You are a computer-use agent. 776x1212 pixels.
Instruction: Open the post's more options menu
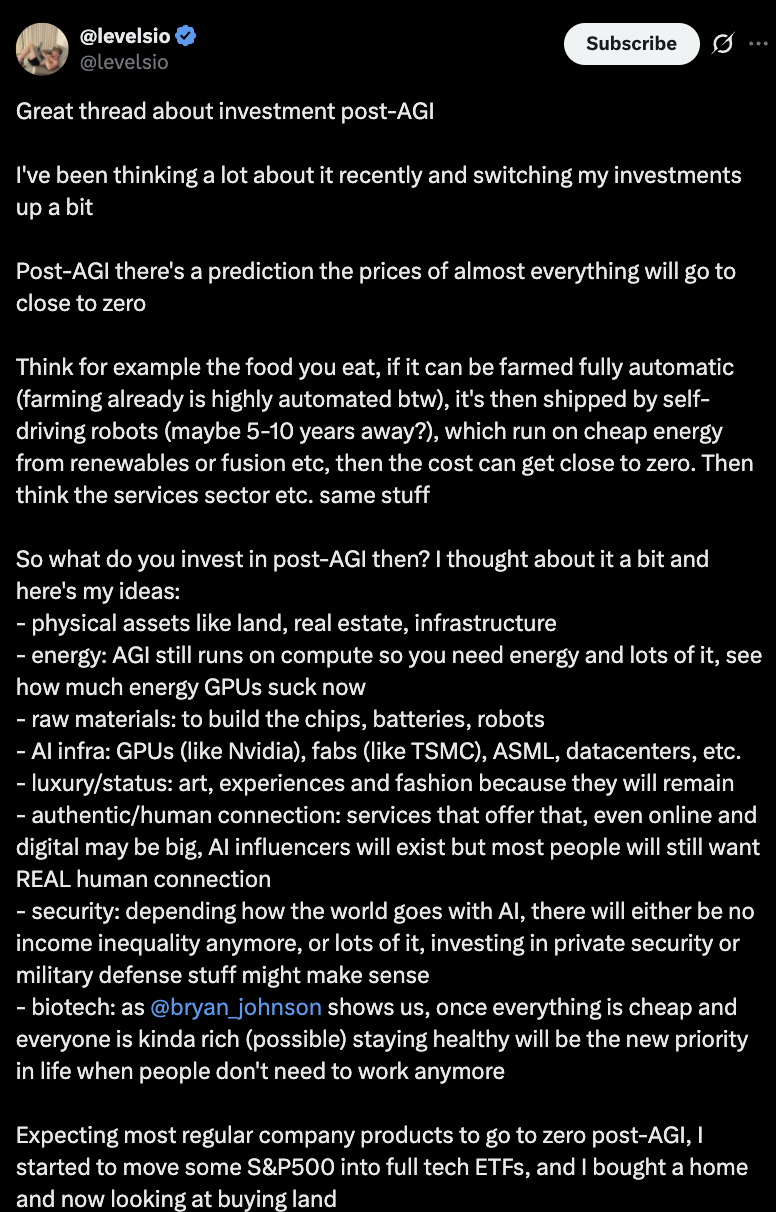pyautogui.click(x=758, y=44)
